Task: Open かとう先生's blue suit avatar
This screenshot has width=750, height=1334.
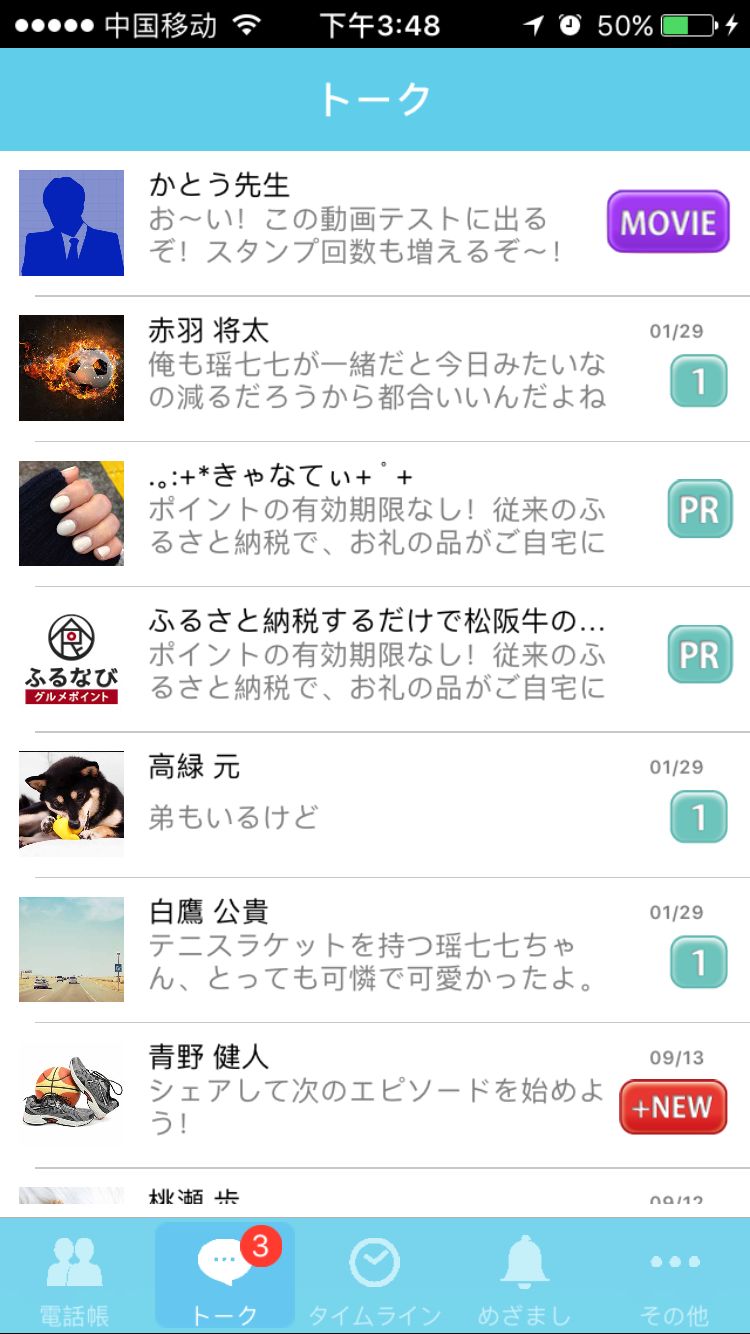Action: coord(71,223)
